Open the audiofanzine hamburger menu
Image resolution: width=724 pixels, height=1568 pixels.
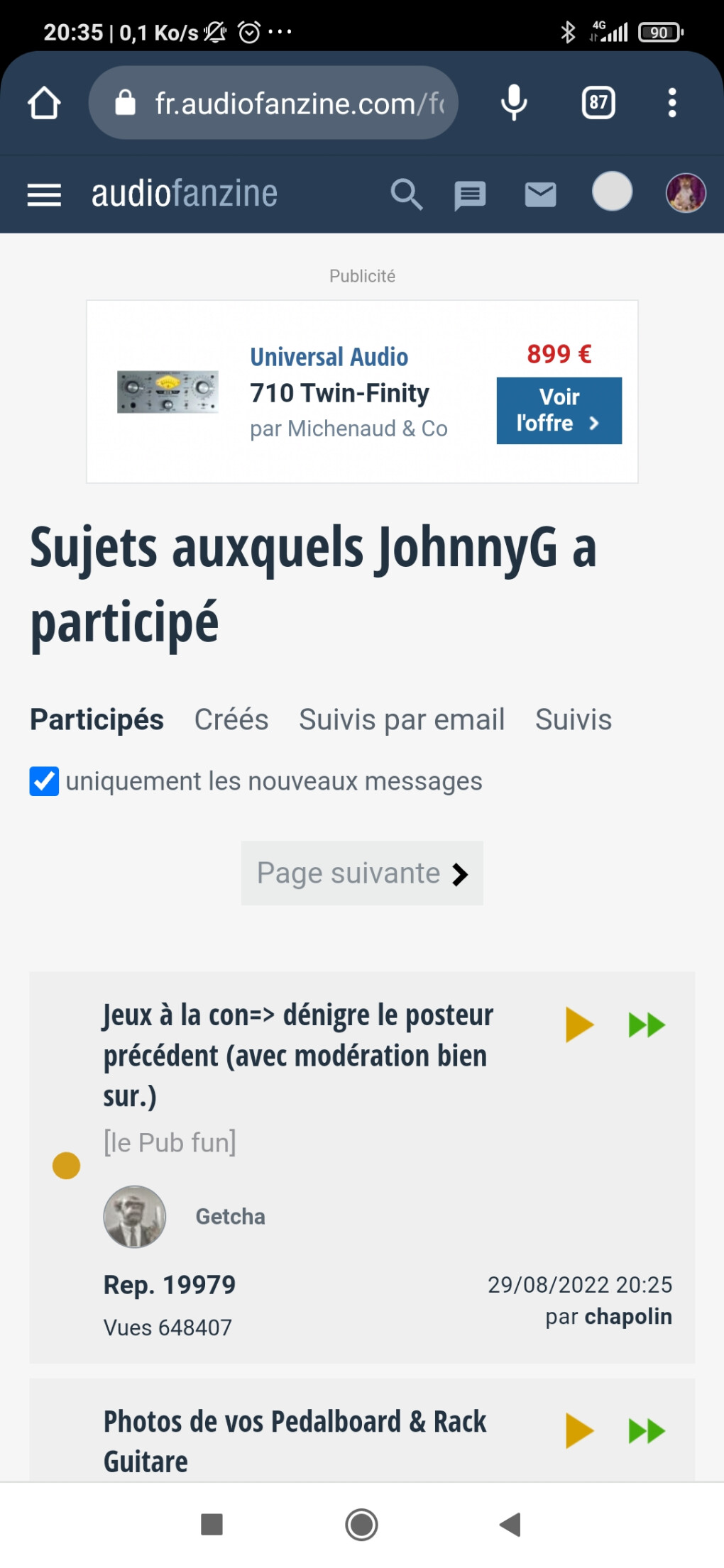pos(44,194)
